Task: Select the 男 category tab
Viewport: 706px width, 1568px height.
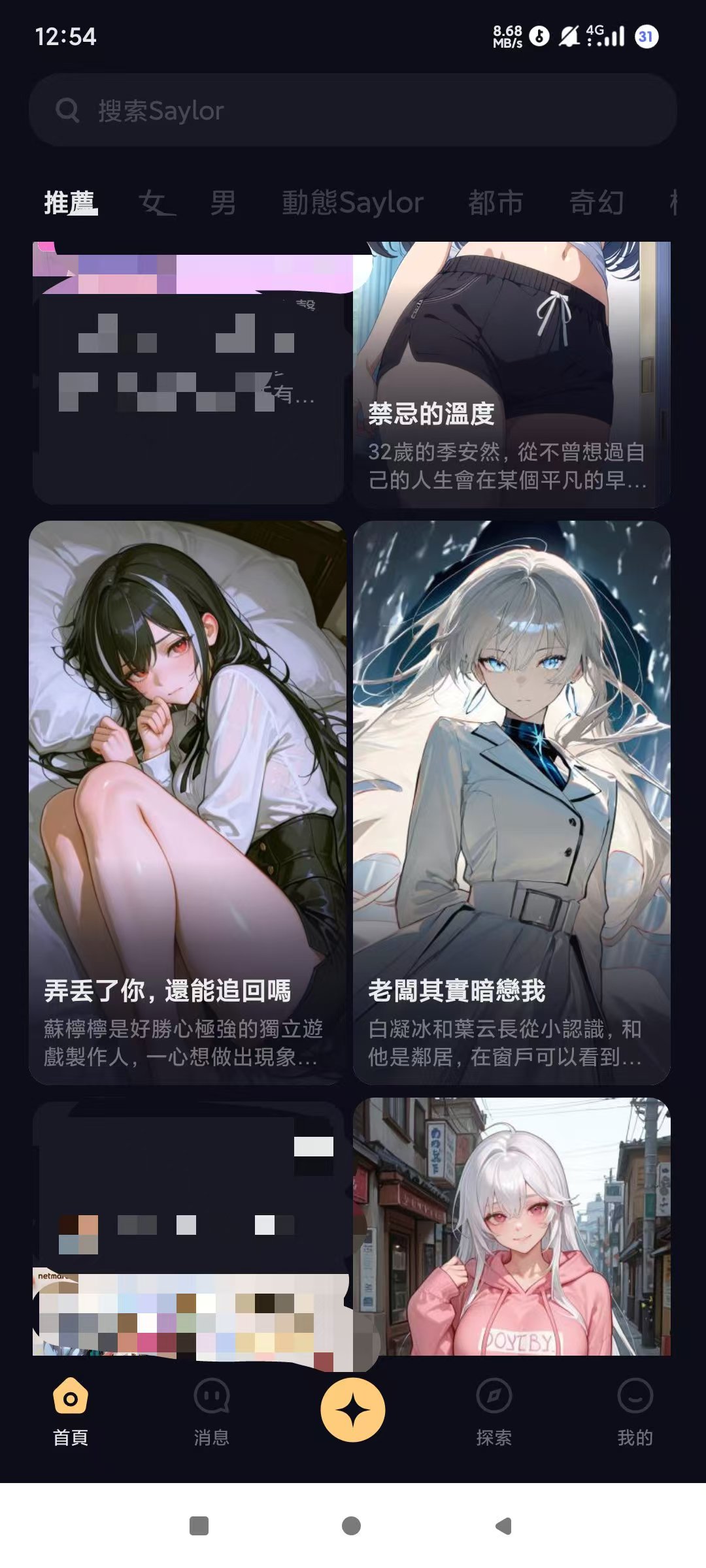Action: tap(223, 203)
